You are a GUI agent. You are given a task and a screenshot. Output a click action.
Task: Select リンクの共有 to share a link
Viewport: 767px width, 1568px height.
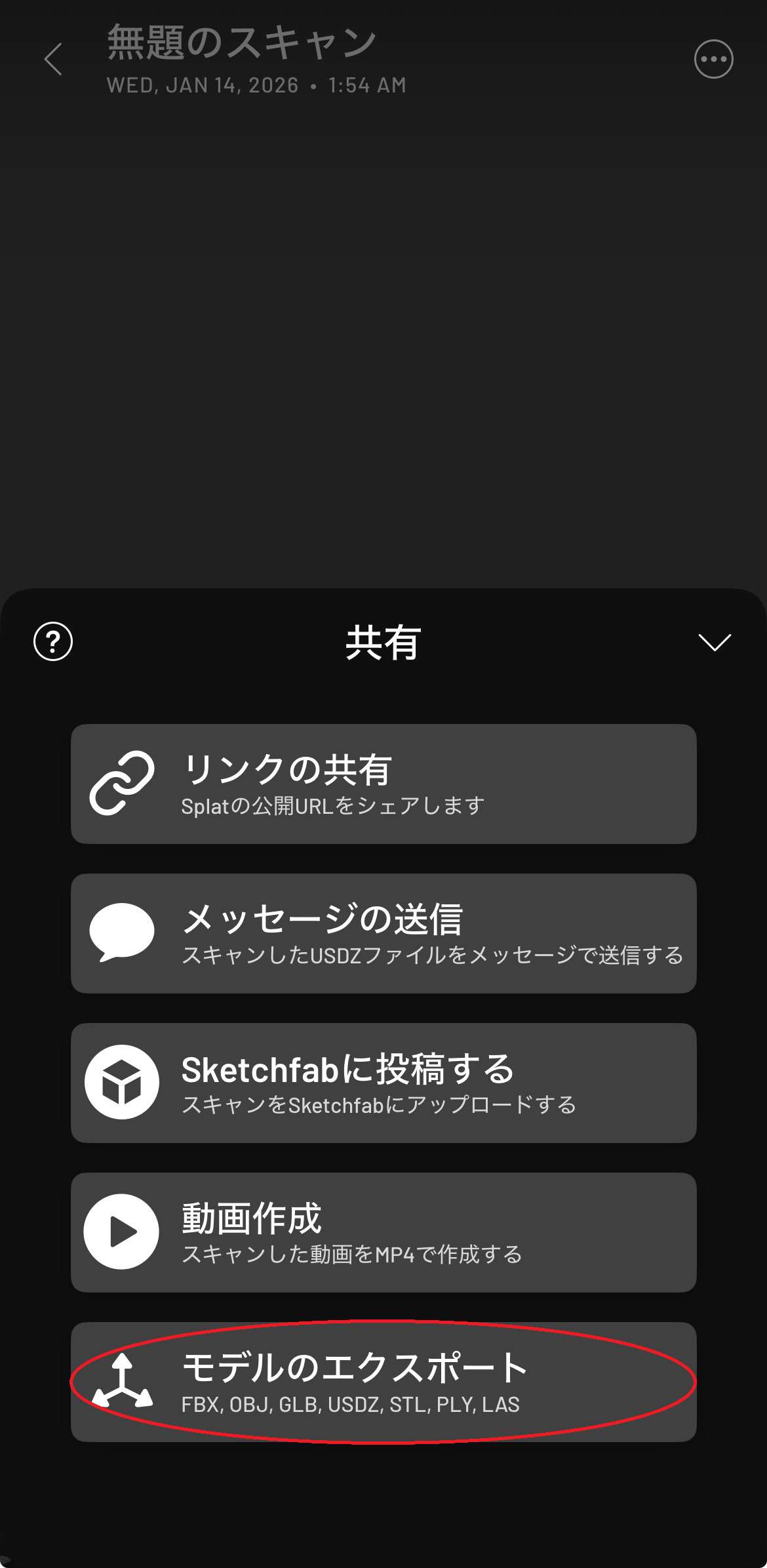click(x=383, y=784)
